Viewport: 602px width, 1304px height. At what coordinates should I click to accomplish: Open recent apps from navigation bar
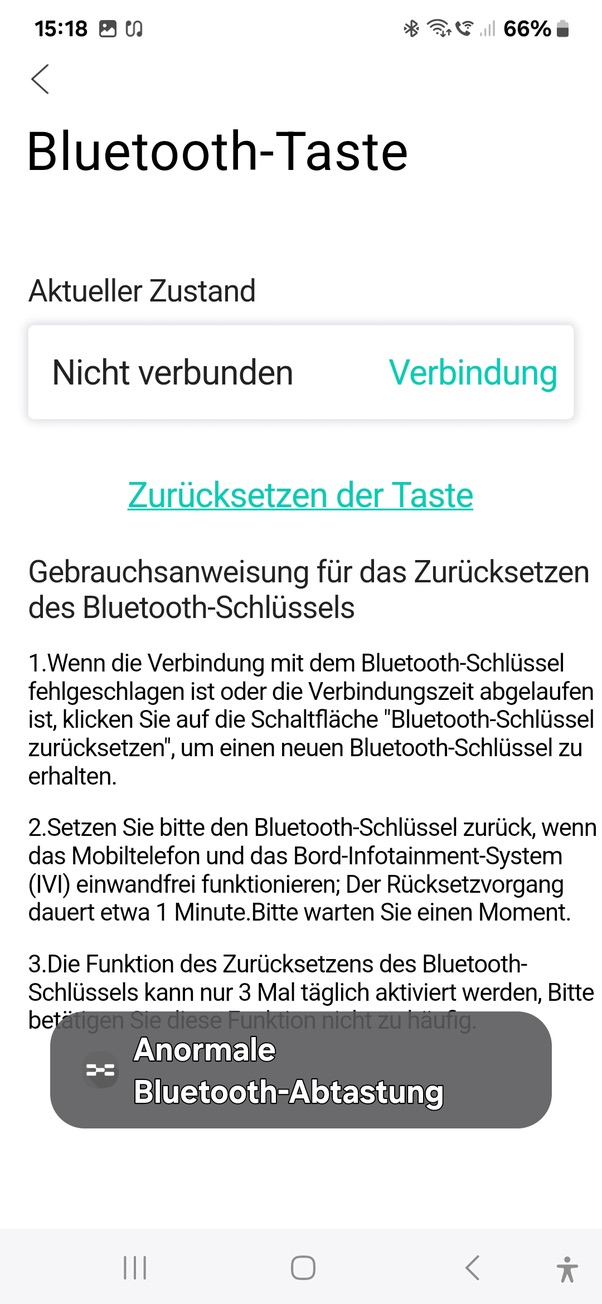point(135,1268)
